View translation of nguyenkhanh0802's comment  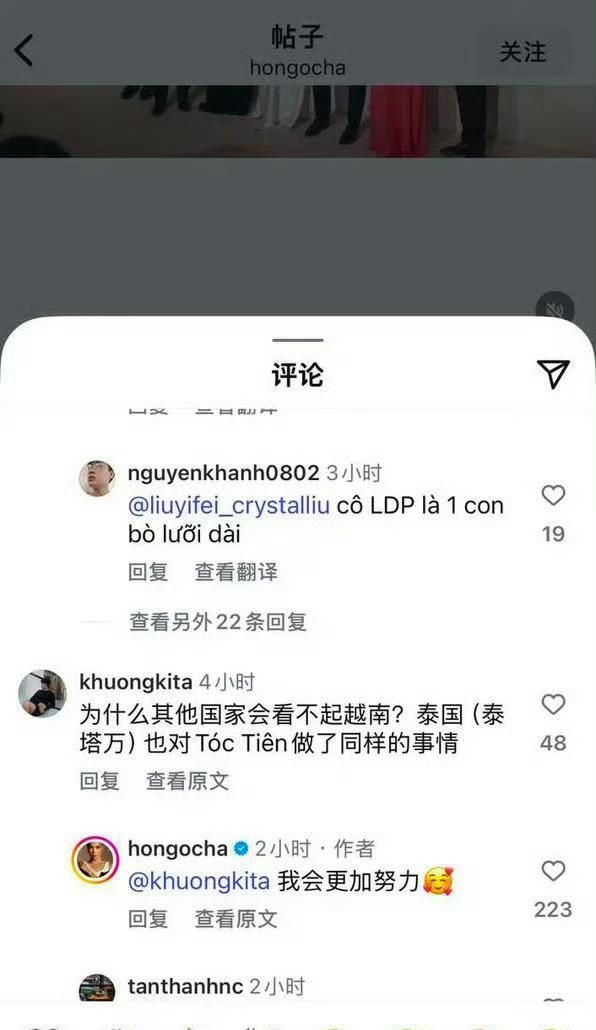[236, 571]
